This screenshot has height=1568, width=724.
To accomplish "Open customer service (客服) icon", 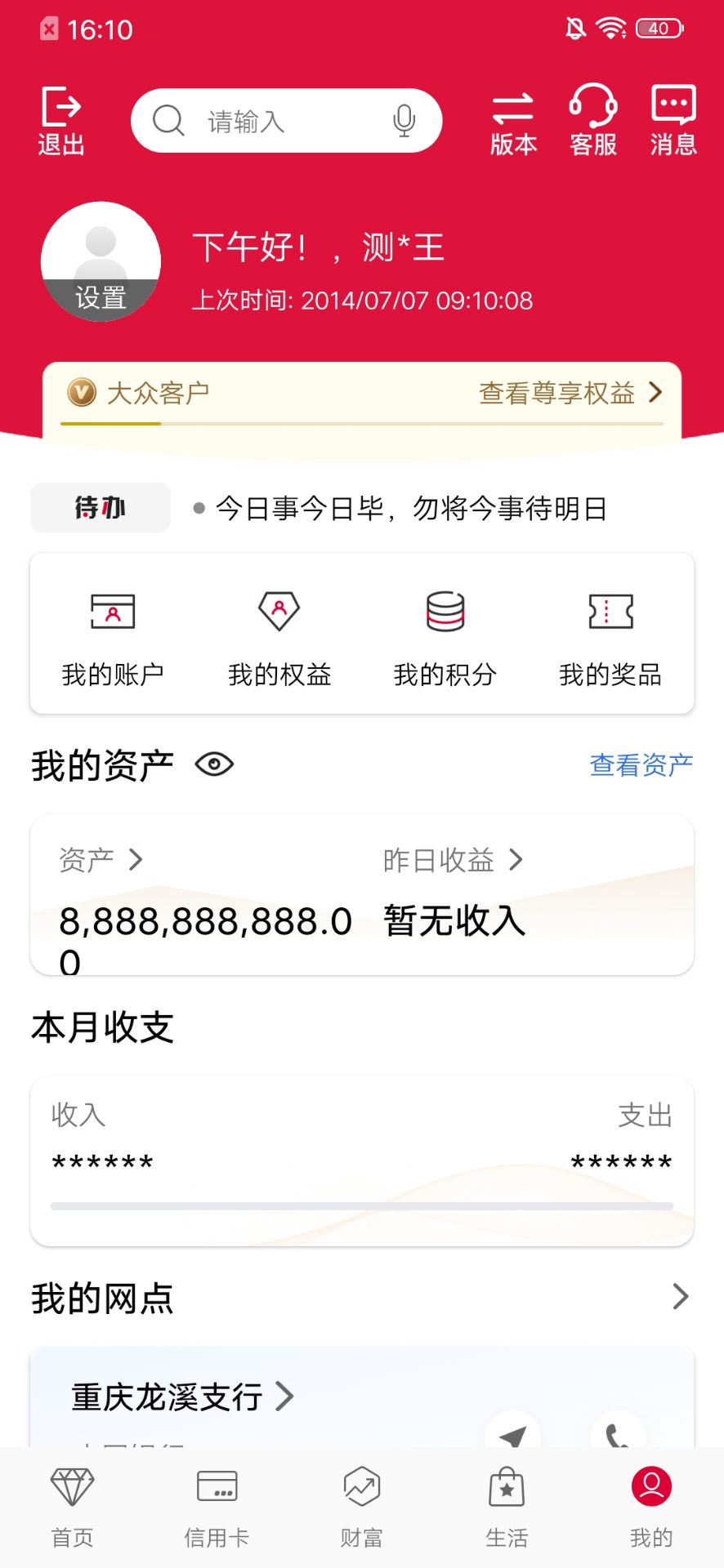I will pyautogui.click(x=592, y=121).
